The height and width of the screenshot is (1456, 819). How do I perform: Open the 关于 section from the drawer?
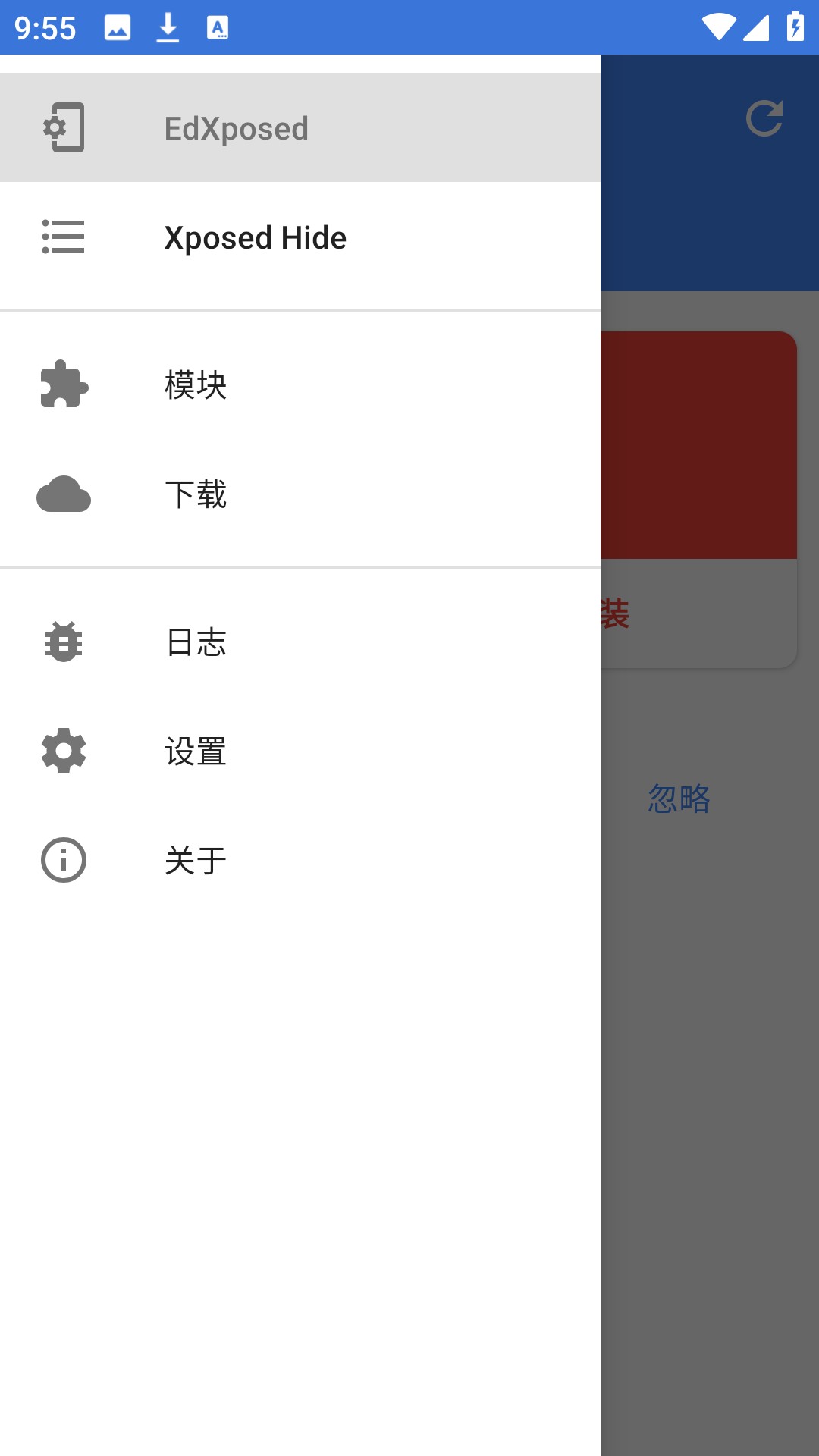coord(194,860)
